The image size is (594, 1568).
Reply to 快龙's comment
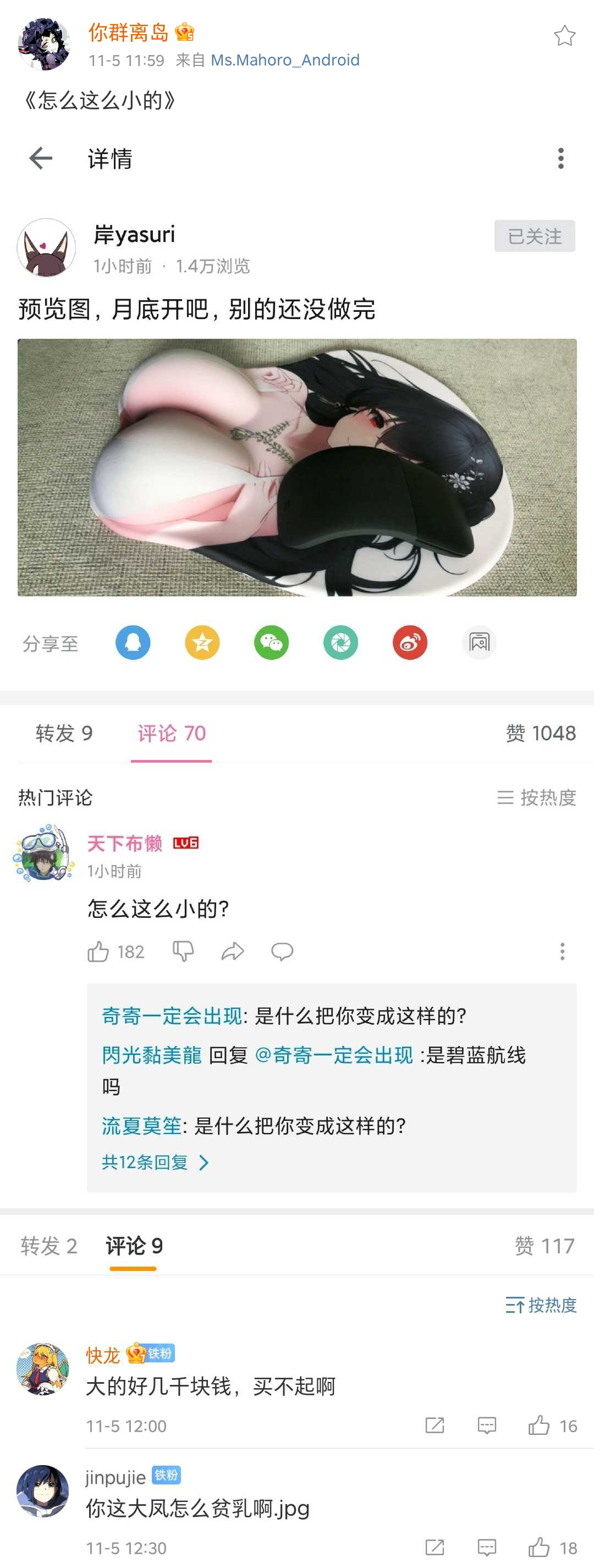coord(487,1425)
